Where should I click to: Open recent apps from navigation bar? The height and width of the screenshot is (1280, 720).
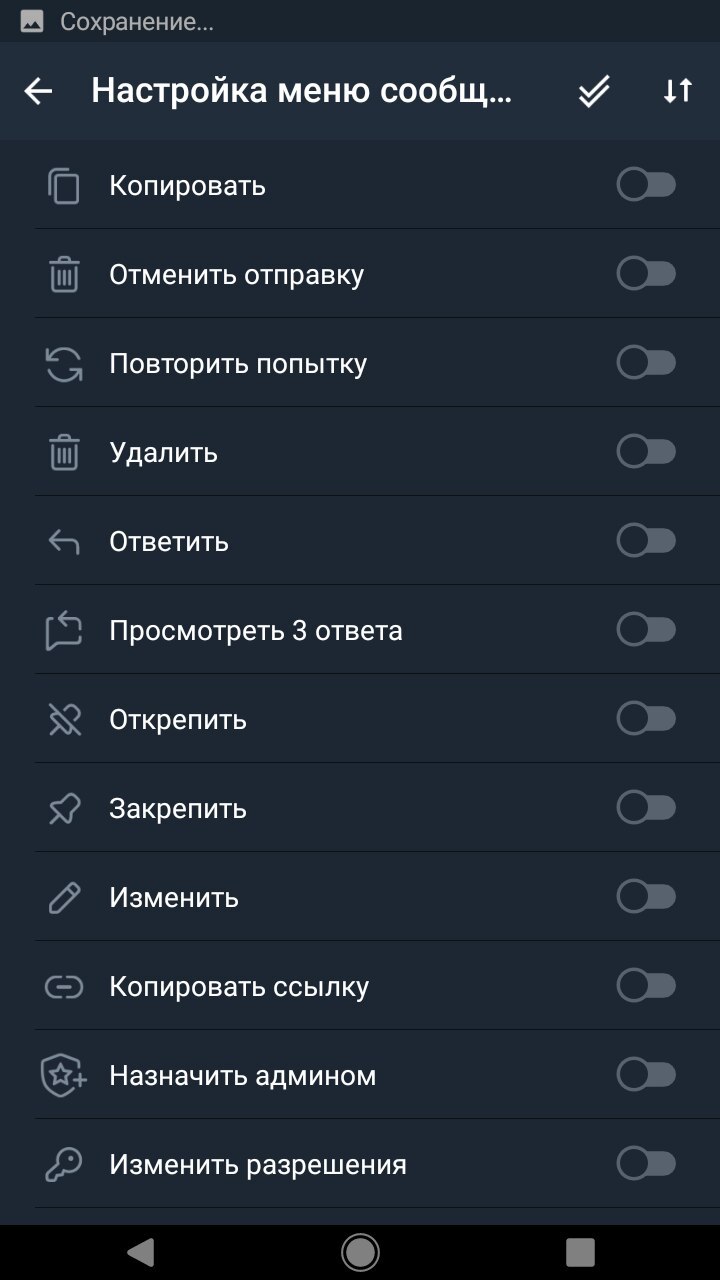pos(580,1251)
